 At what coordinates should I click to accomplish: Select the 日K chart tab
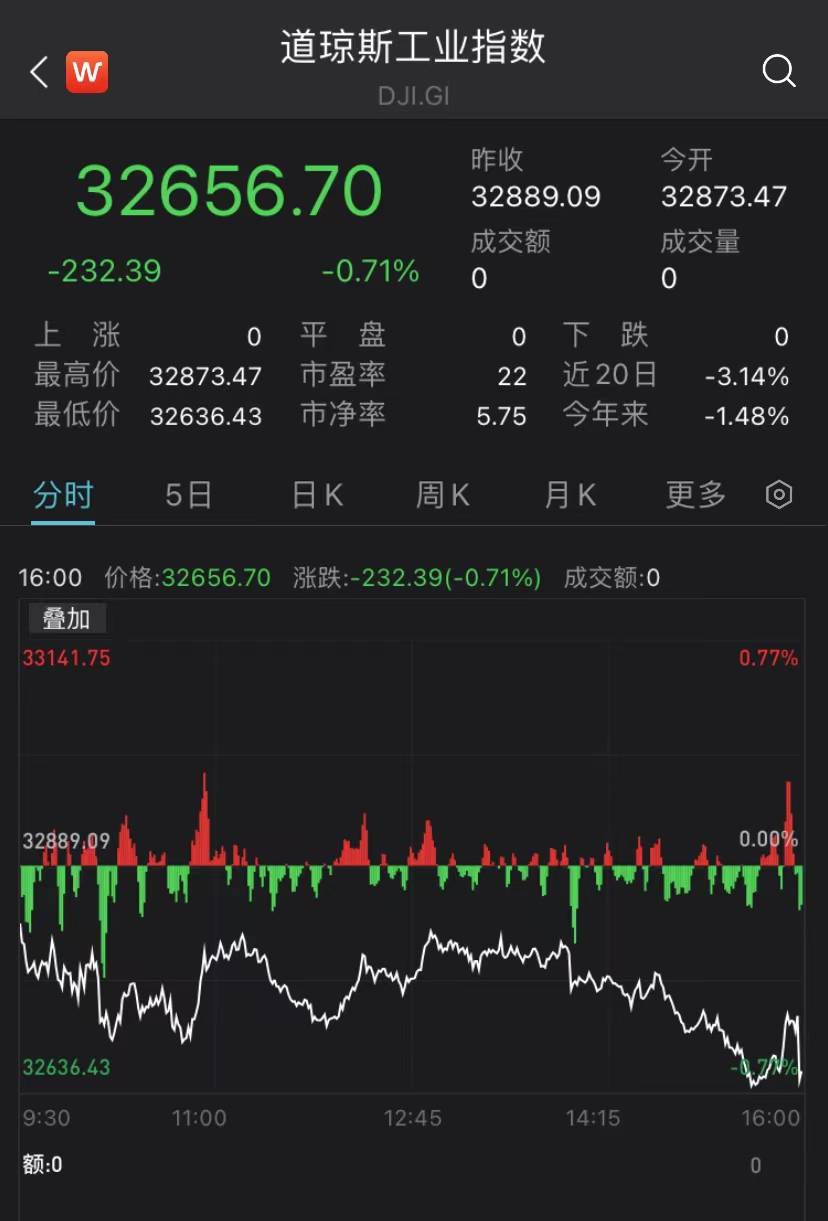click(317, 495)
